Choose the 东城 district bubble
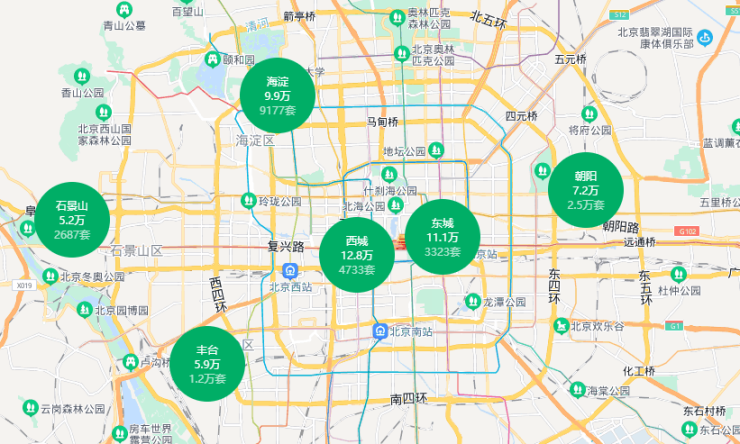Screen dimensions: 740x444 (x=443, y=237)
